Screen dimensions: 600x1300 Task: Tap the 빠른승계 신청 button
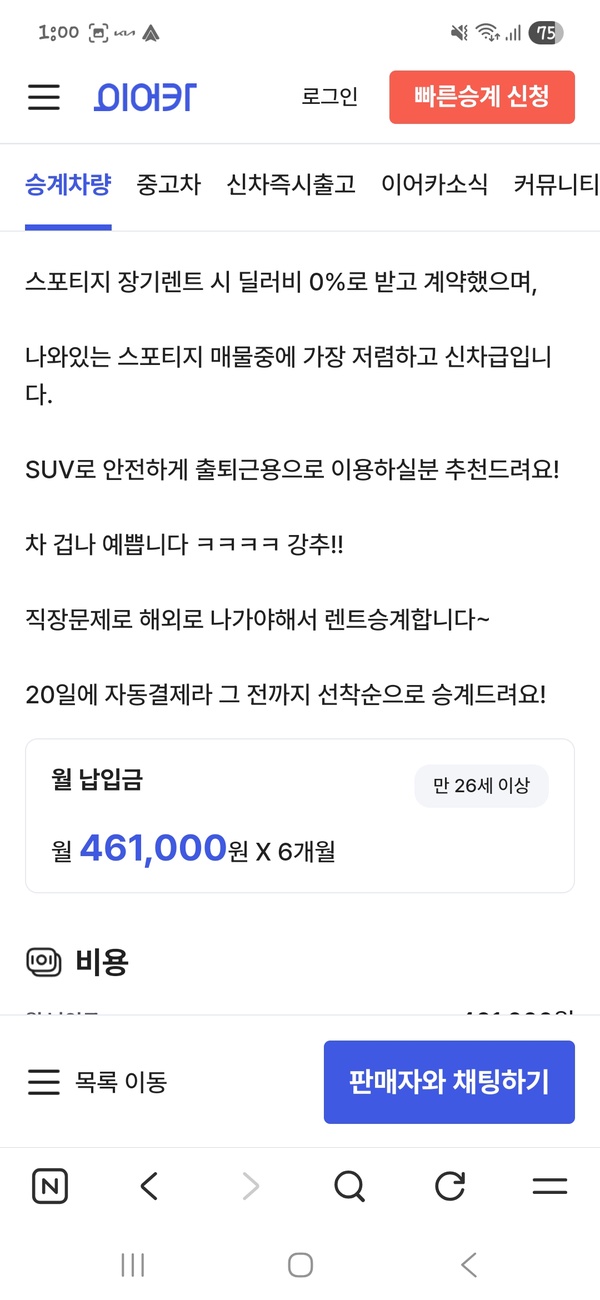481,97
